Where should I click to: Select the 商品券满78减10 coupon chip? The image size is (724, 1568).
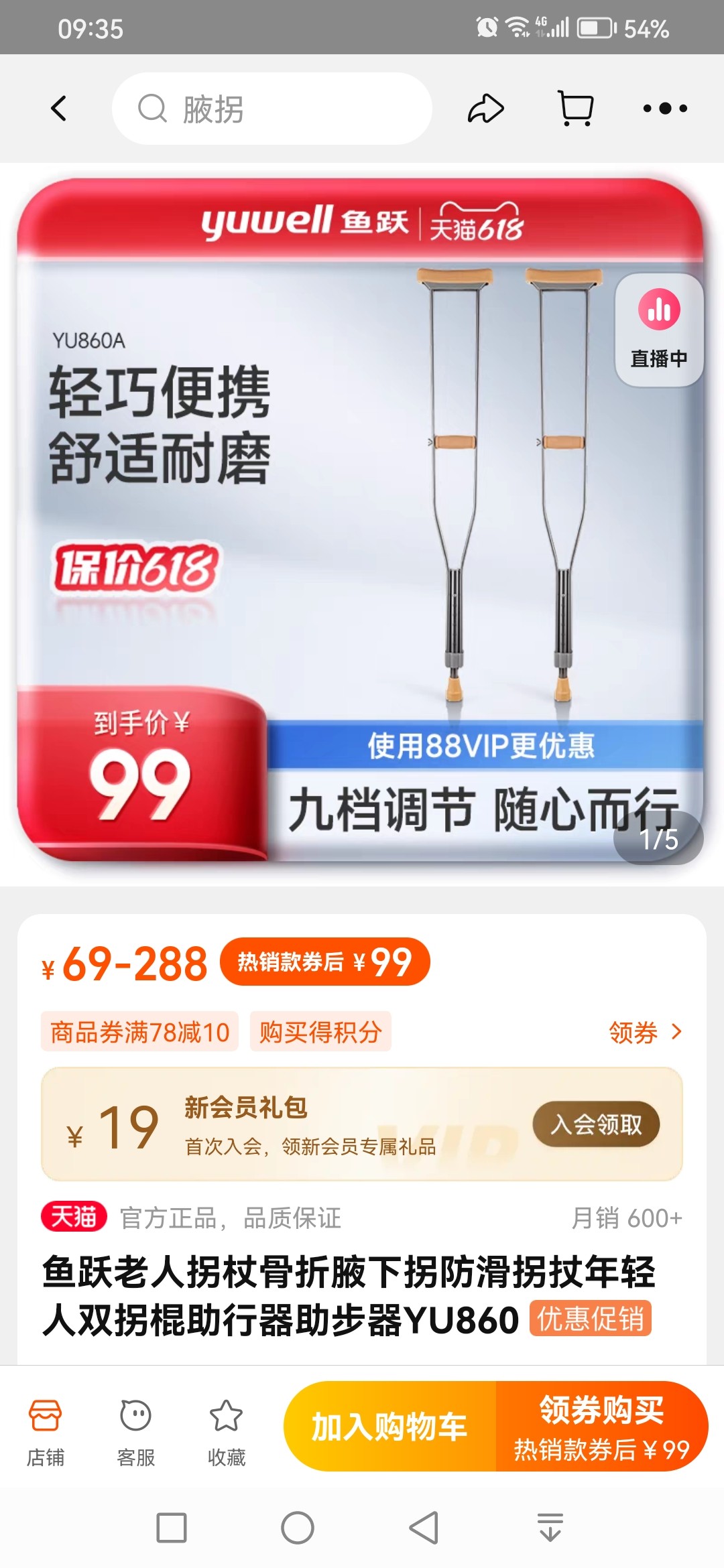coord(140,1032)
